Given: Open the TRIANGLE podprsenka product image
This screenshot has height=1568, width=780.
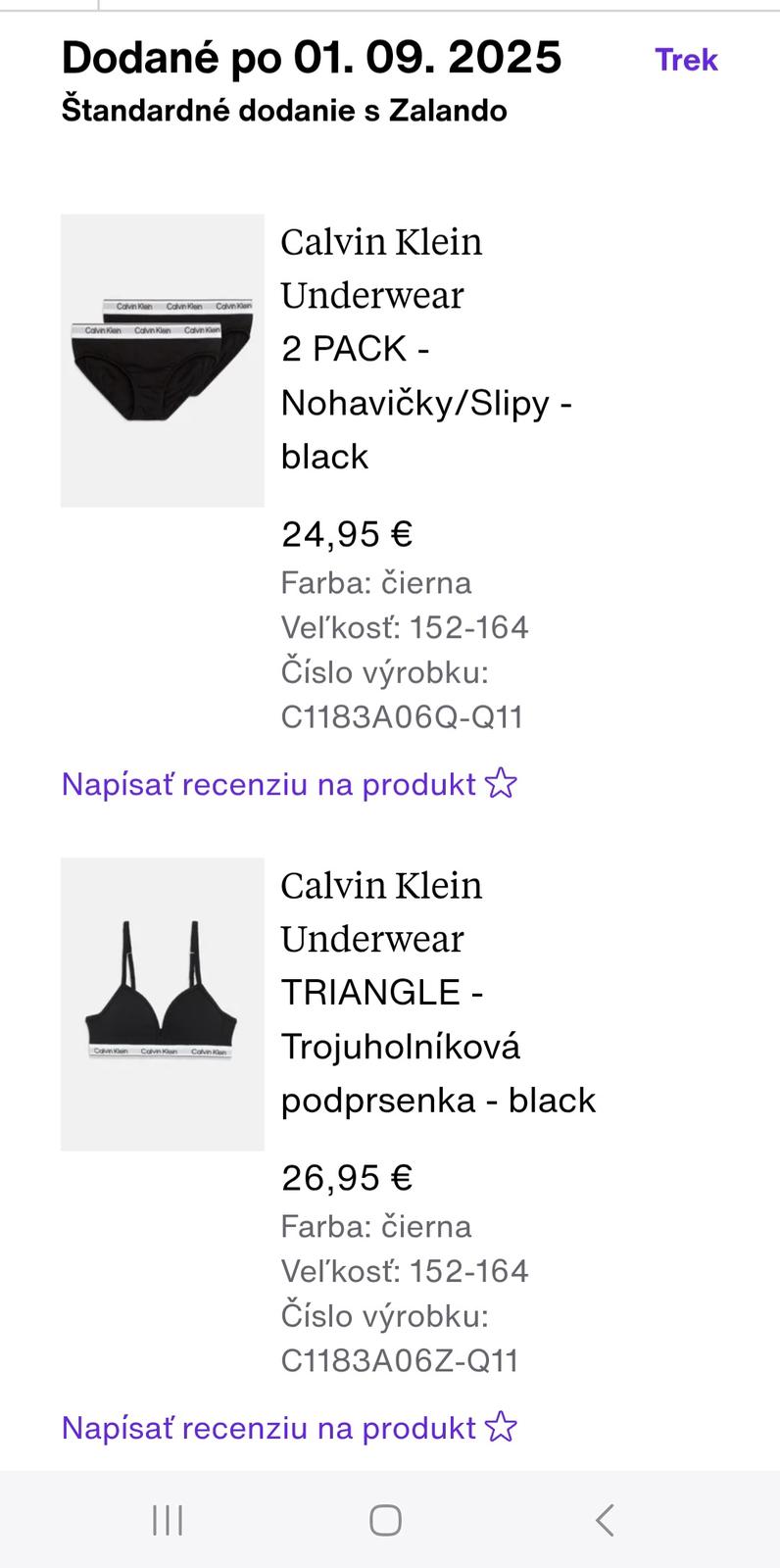Looking at the screenshot, I should click(163, 1004).
